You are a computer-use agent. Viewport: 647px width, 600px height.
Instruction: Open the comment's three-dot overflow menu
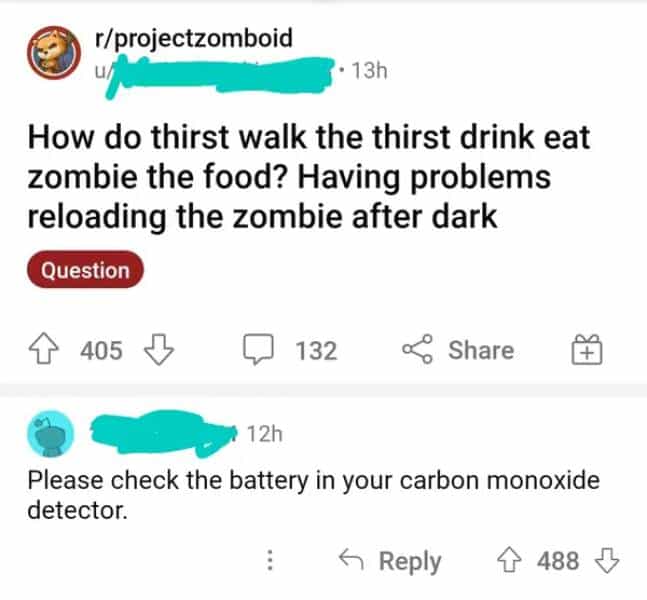click(268, 561)
